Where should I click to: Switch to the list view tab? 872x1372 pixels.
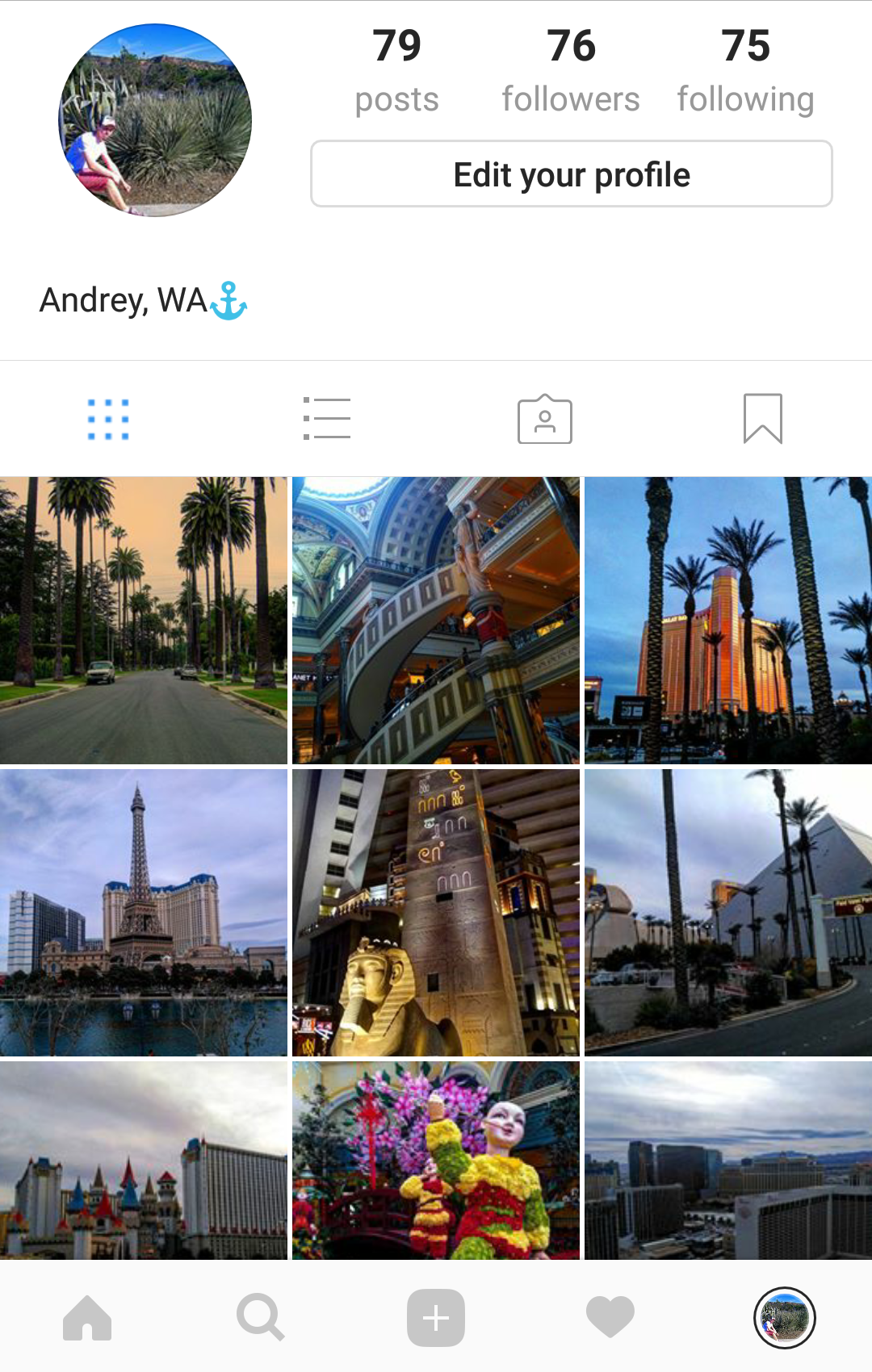[x=327, y=418]
